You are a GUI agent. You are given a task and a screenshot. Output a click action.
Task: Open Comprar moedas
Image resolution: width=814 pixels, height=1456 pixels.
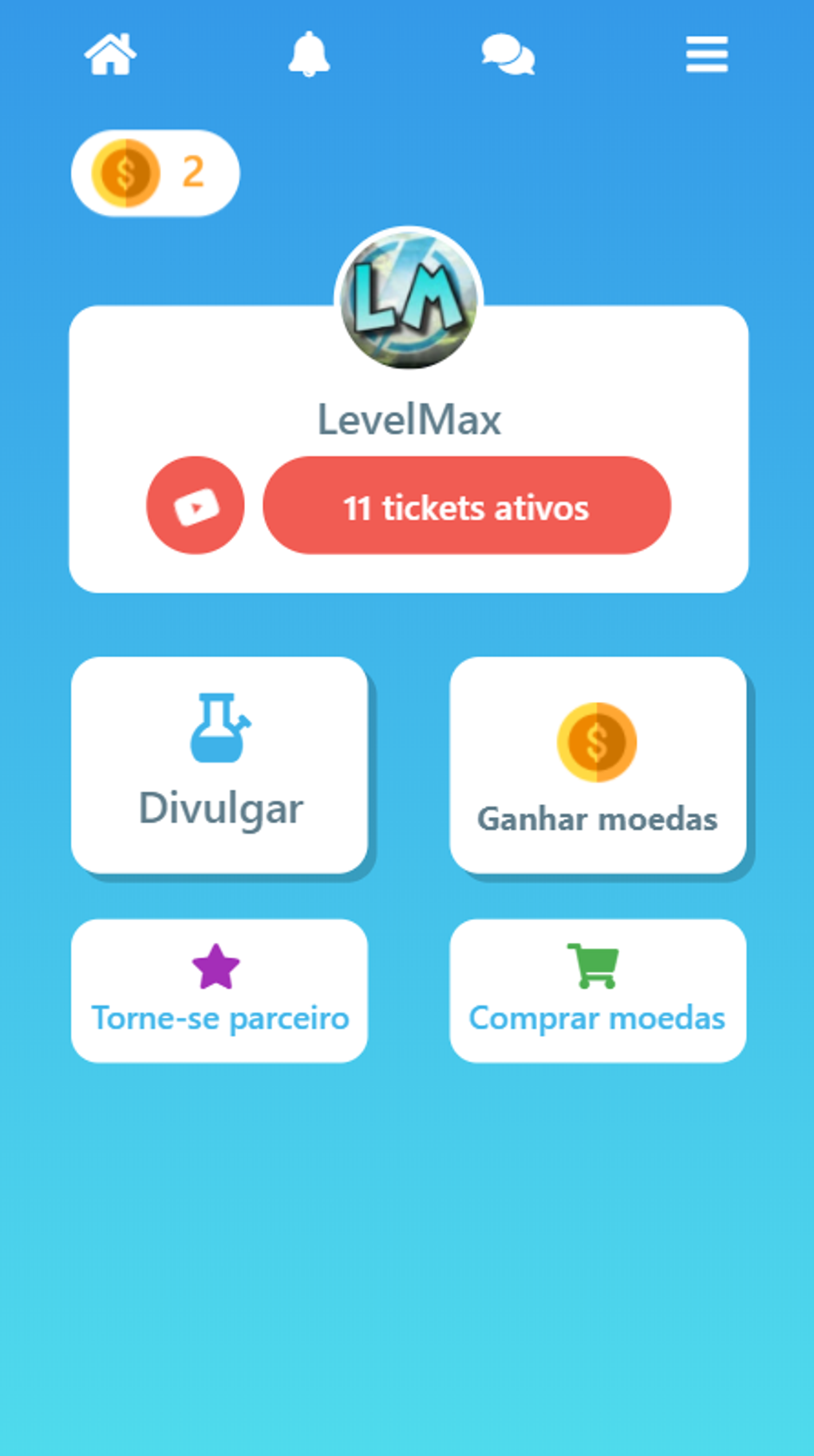click(598, 990)
